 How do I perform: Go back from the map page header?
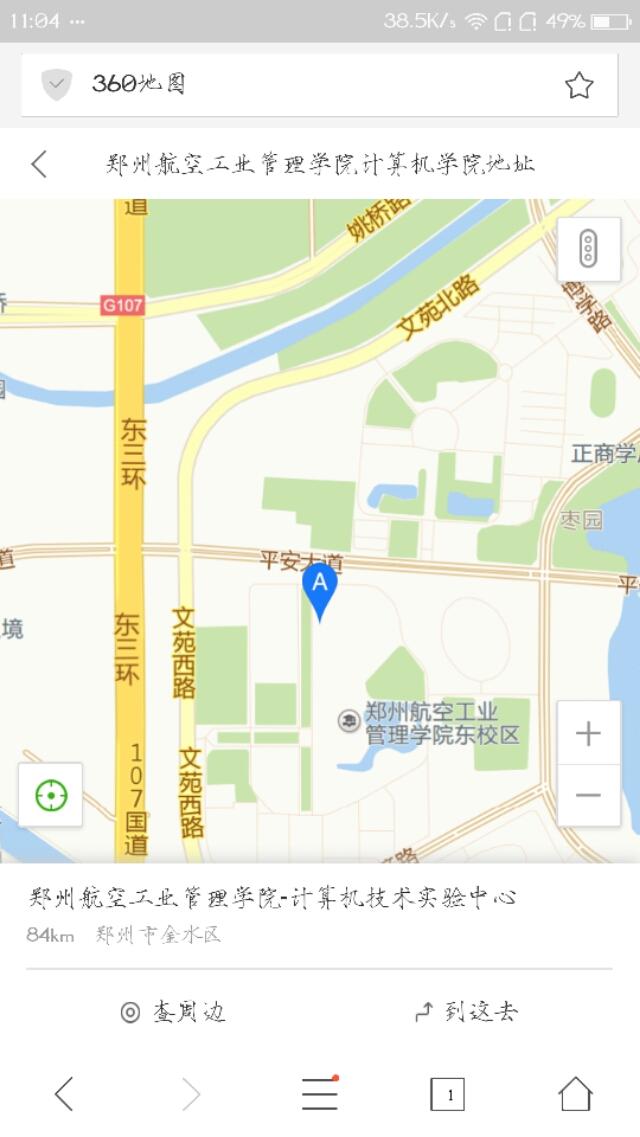[39, 164]
